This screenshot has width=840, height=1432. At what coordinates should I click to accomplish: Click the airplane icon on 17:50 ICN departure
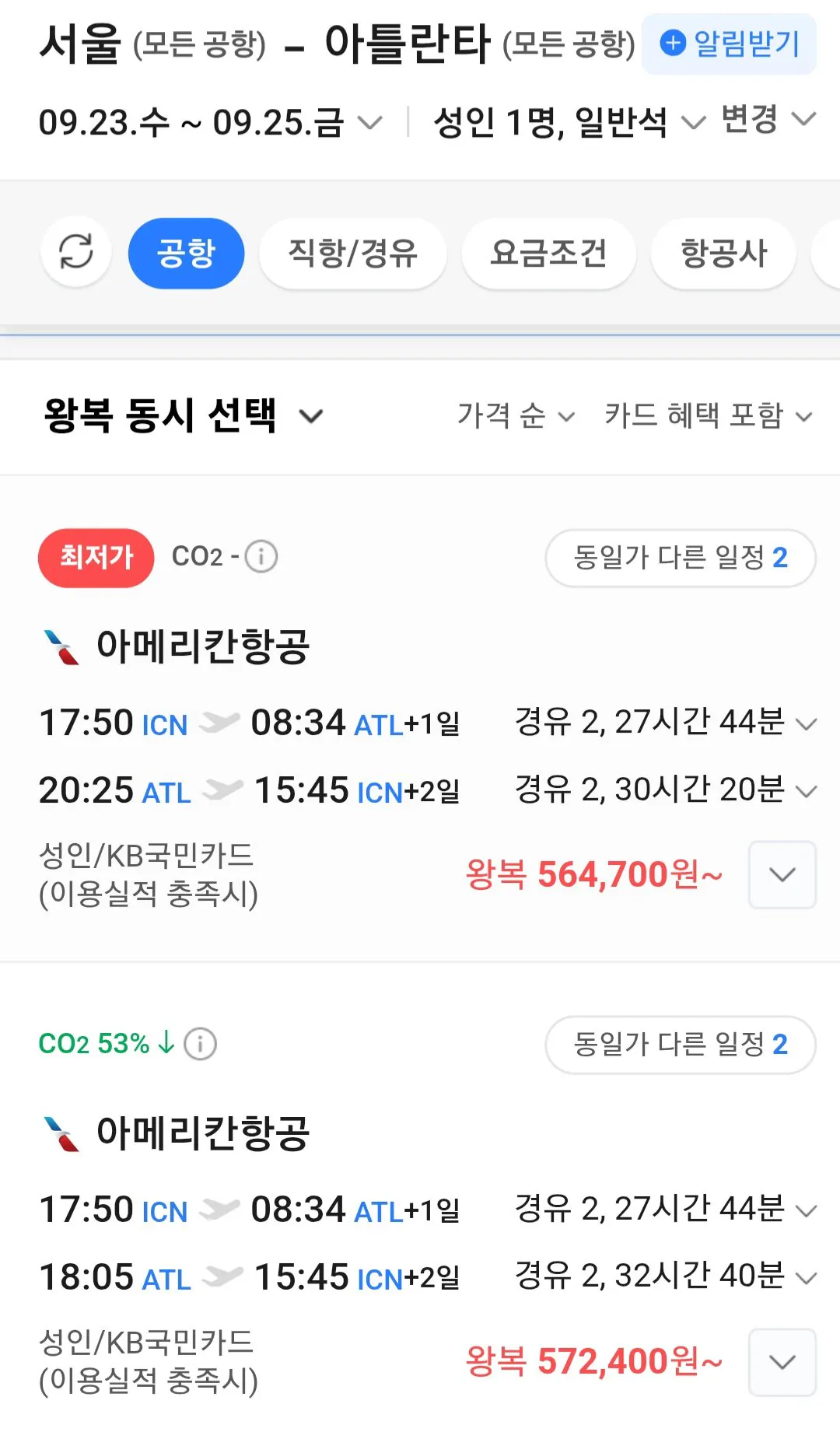(220, 722)
